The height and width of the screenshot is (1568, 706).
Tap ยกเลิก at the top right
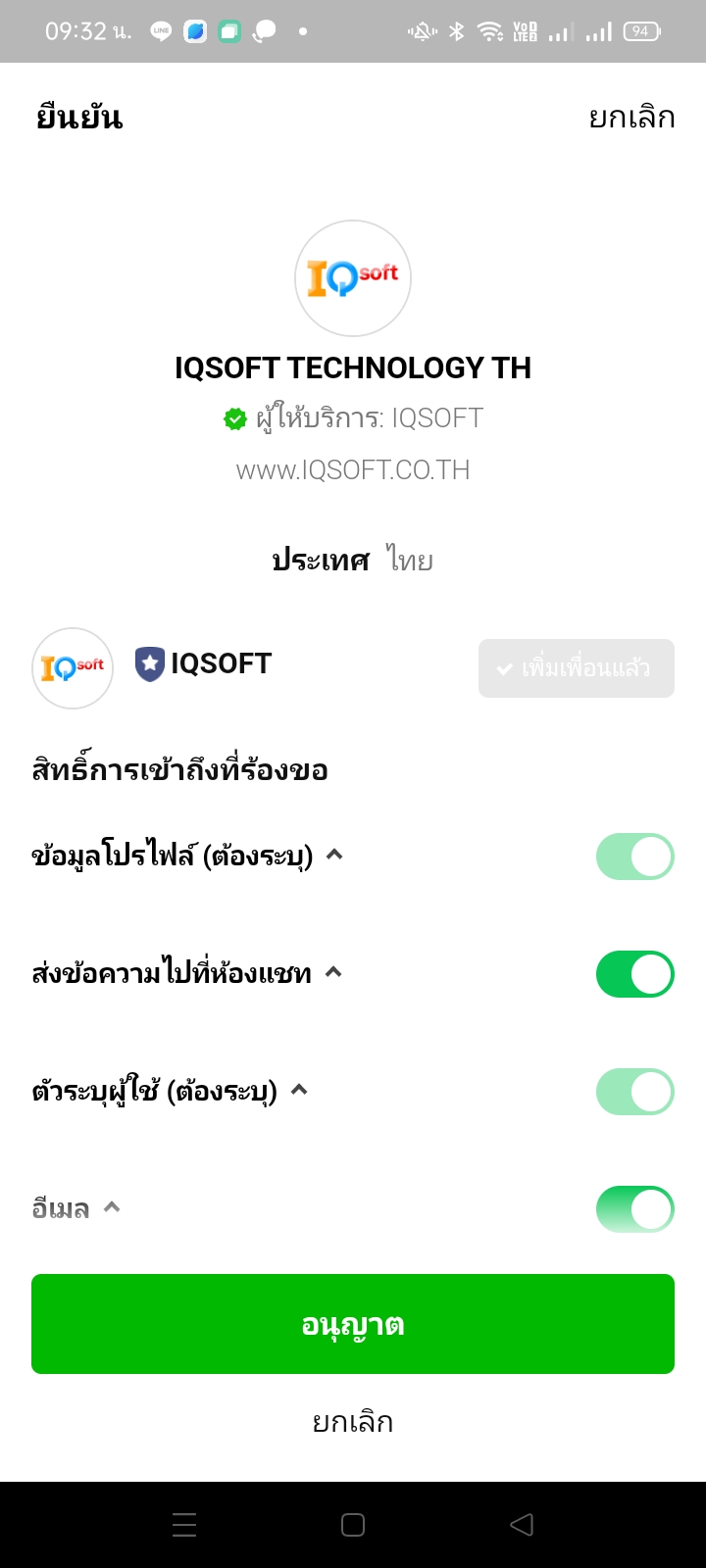pyautogui.click(x=631, y=118)
